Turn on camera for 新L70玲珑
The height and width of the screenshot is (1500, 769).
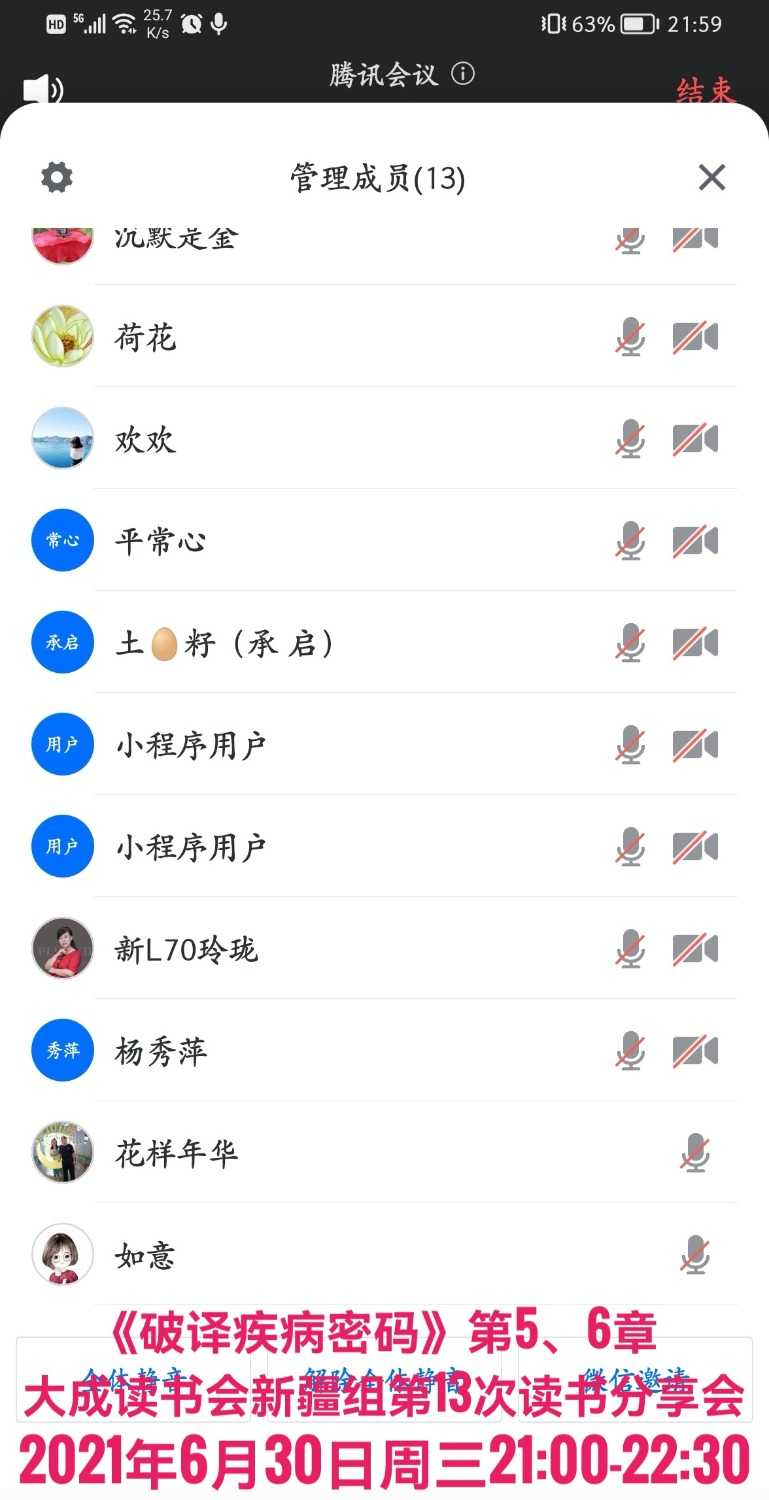[x=695, y=948]
